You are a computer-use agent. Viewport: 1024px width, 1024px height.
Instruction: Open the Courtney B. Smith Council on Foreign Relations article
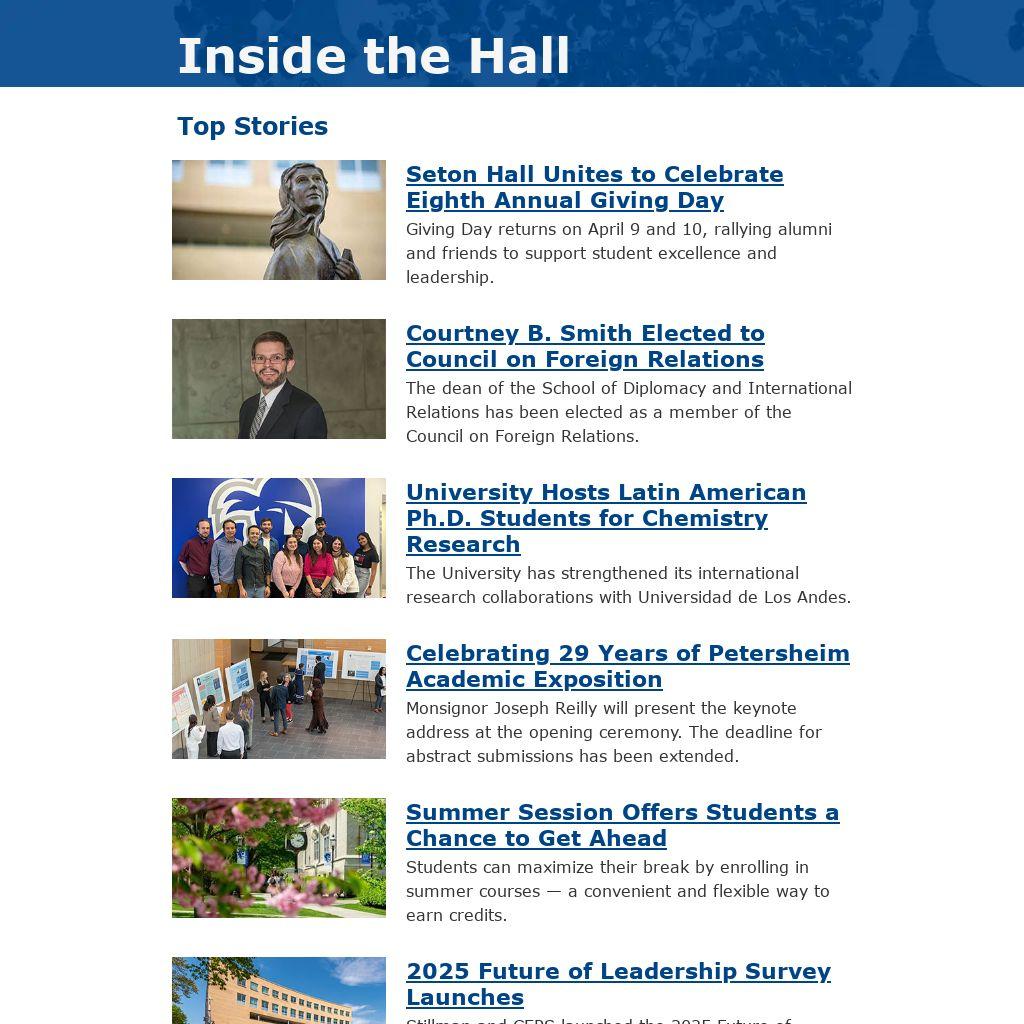click(584, 346)
